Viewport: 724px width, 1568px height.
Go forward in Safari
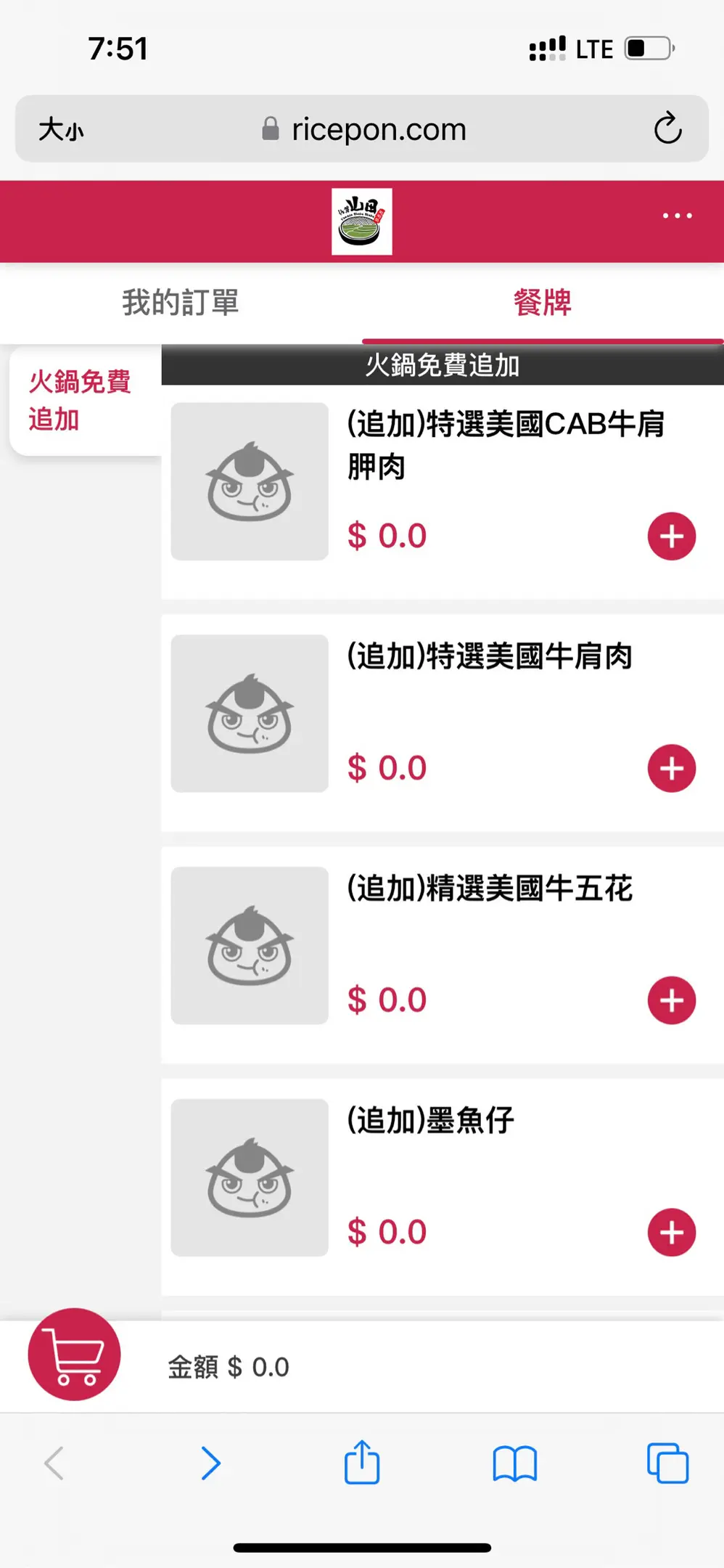pos(210,1463)
